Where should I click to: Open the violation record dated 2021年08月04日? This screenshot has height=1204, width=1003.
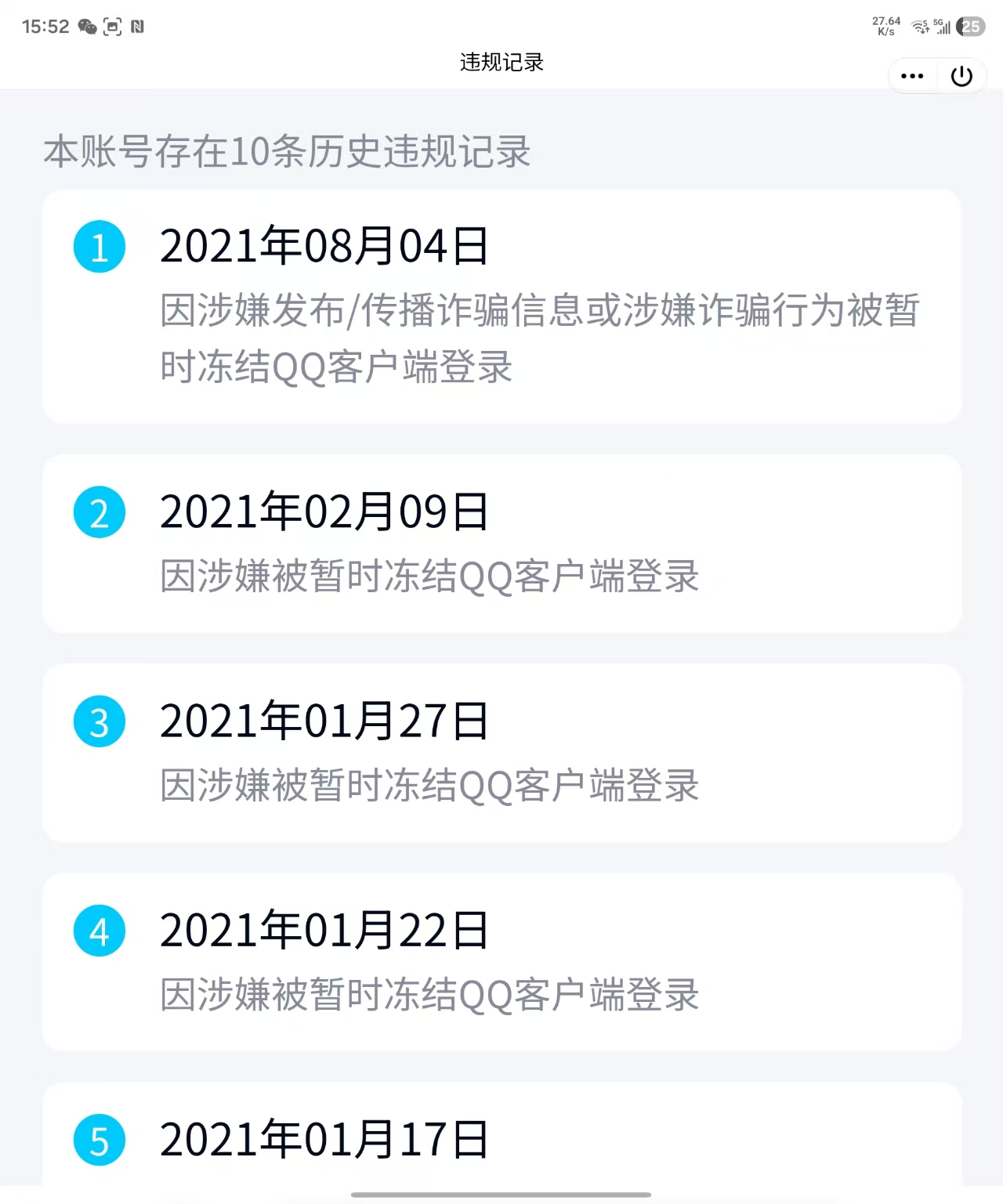pos(324,246)
